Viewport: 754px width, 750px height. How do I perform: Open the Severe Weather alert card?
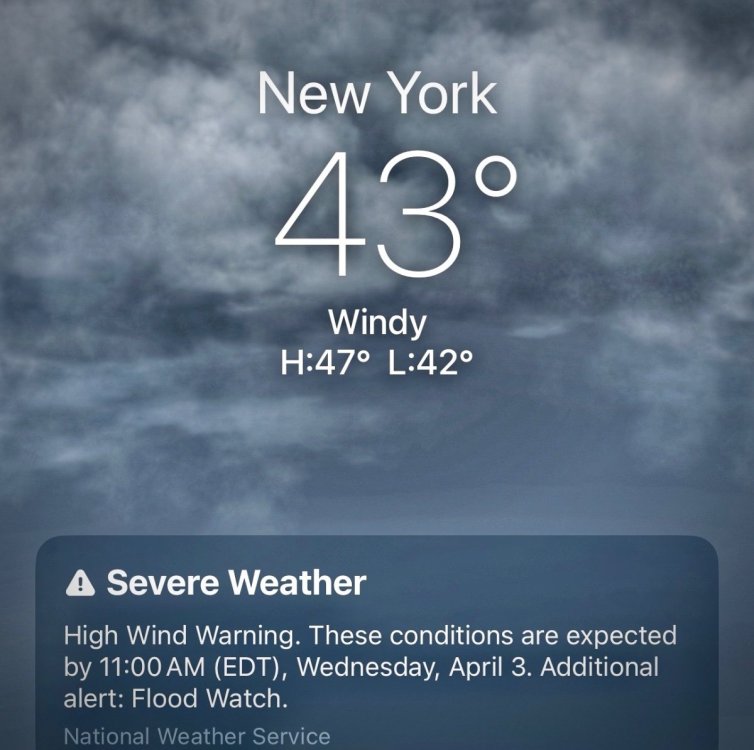[377, 645]
